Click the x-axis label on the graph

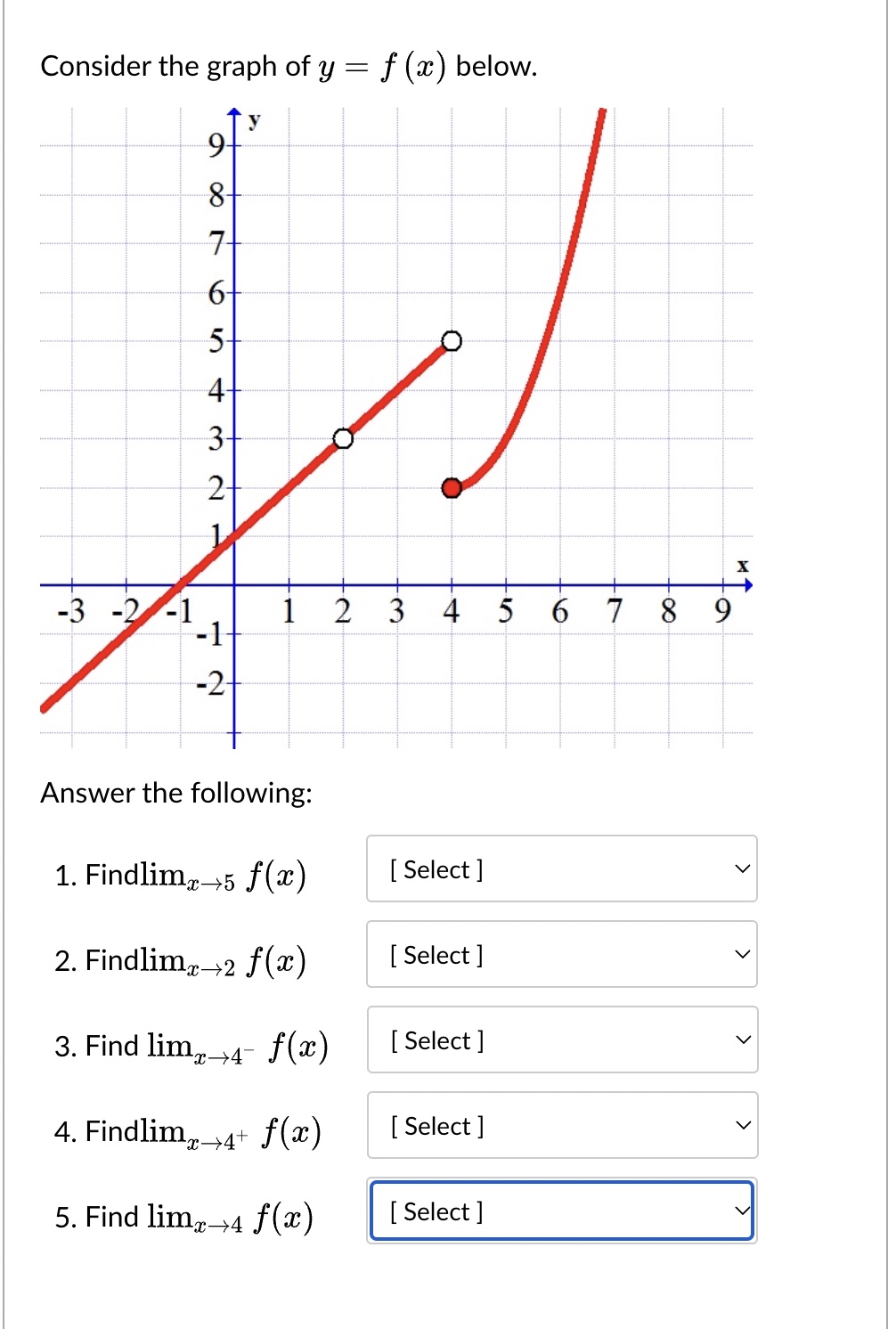743,565
